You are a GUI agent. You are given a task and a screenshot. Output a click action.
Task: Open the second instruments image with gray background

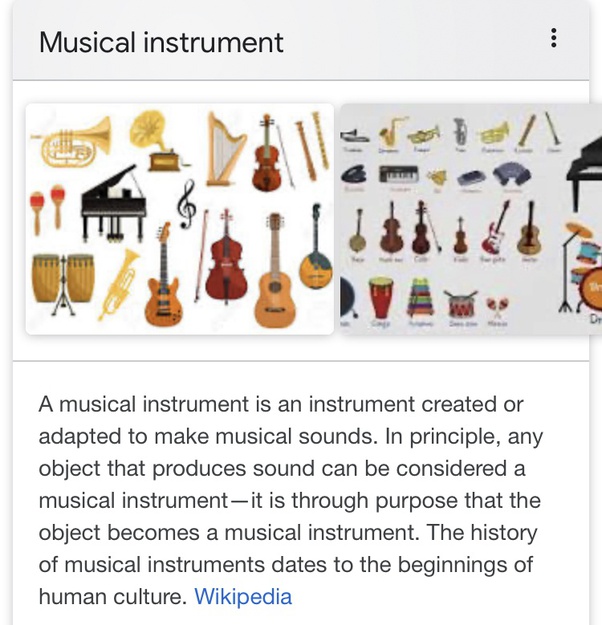point(450,218)
